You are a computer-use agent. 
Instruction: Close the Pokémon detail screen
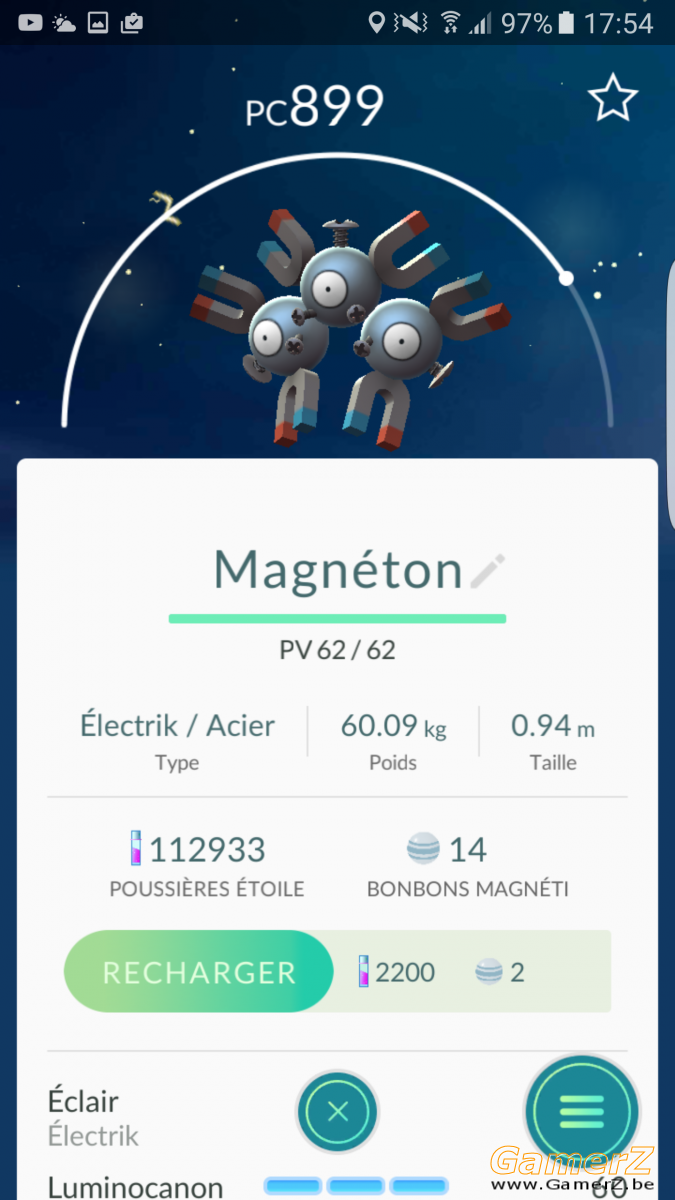coord(338,1111)
